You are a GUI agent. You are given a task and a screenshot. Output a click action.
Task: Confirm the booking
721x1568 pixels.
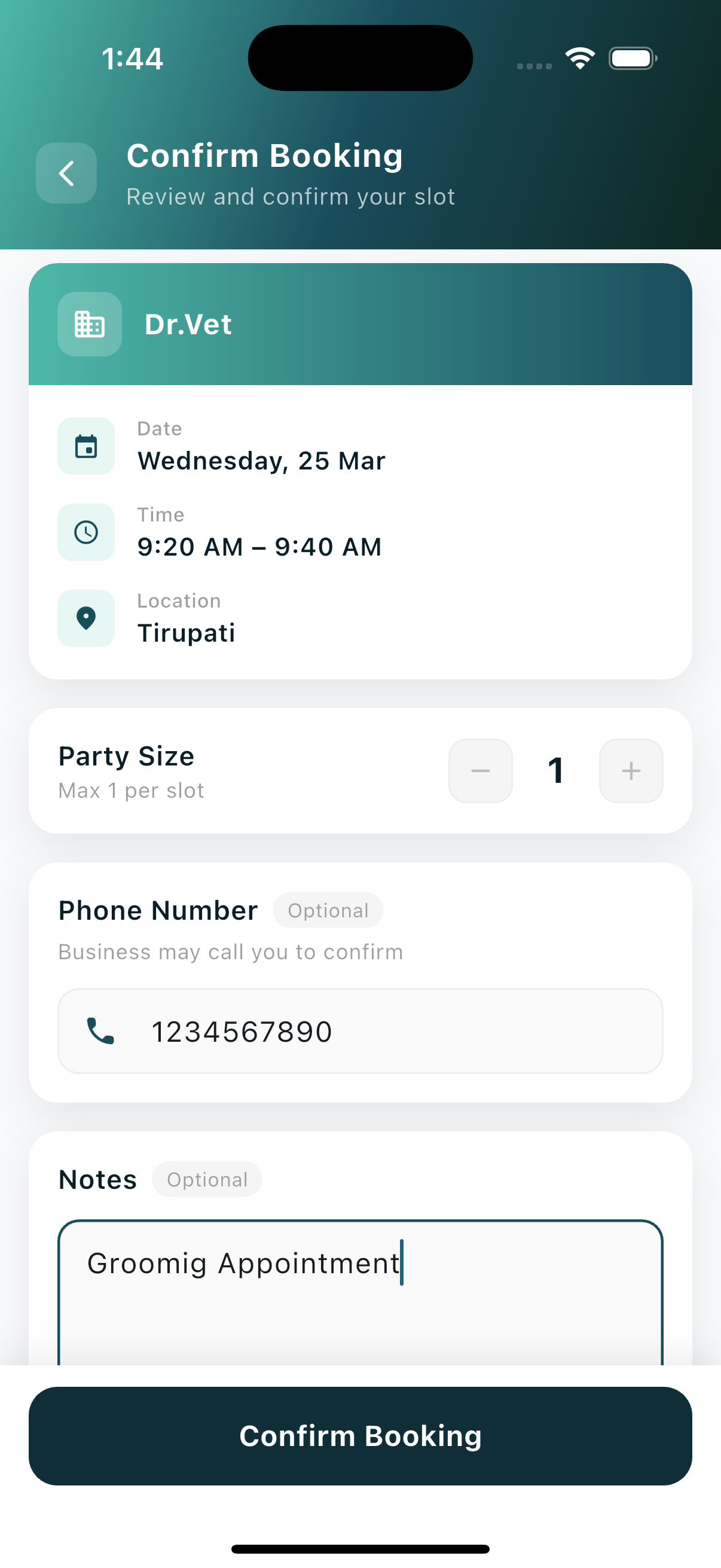(x=360, y=1435)
